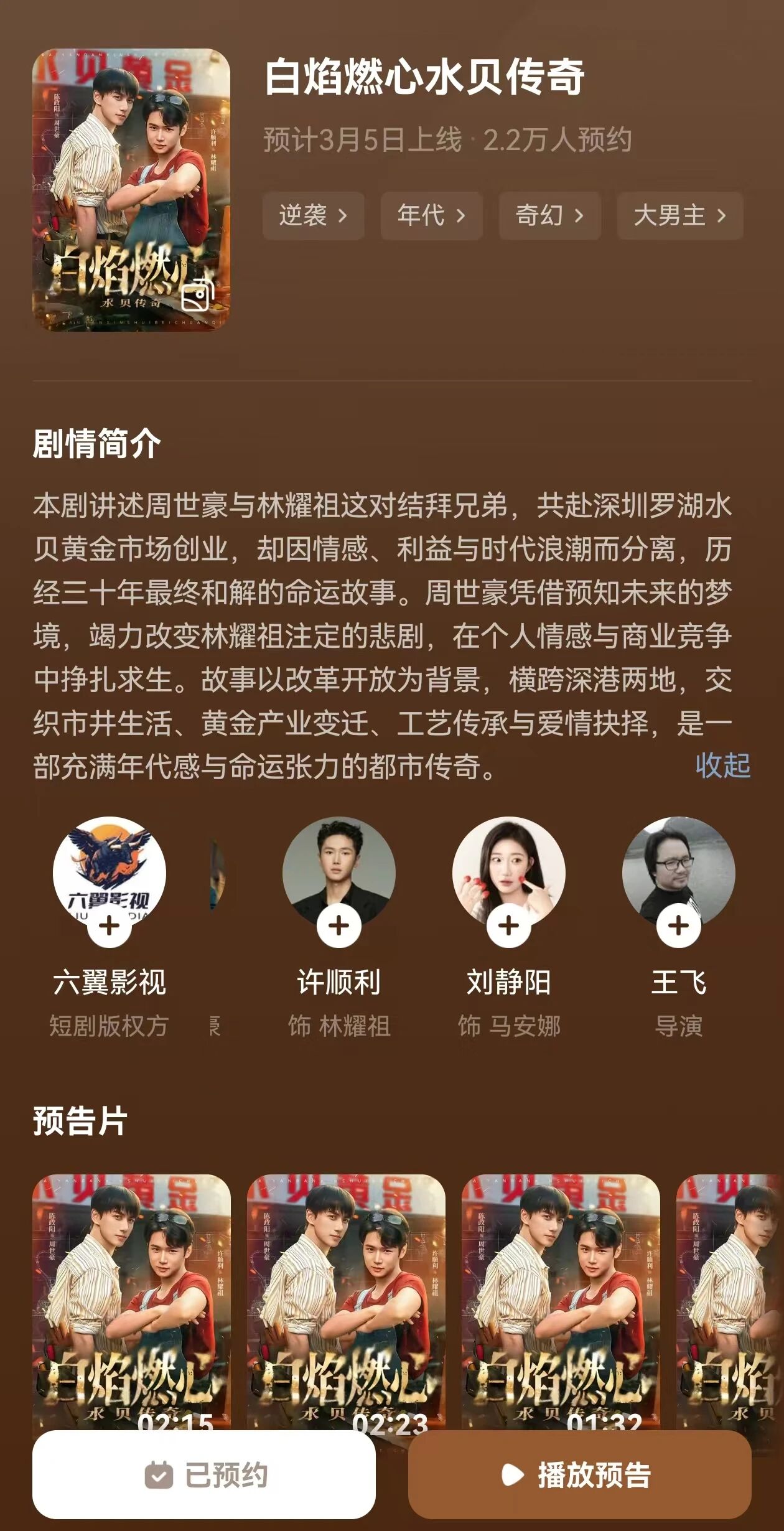784x1531 pixels.
Task: Follow actor 许顺利
Action: (x=338, y=926)
